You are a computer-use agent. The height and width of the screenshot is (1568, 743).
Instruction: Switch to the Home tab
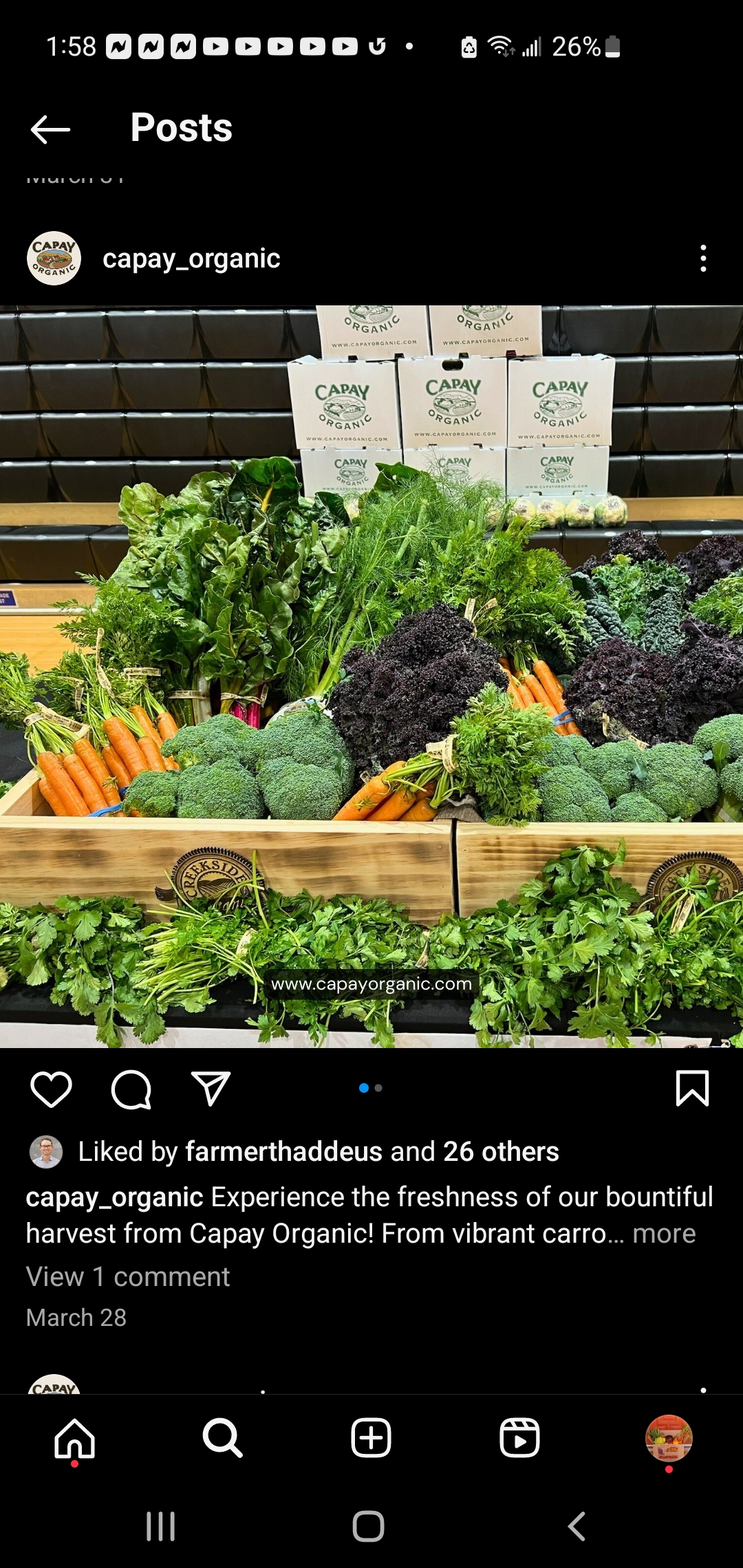pos(74,1437)
